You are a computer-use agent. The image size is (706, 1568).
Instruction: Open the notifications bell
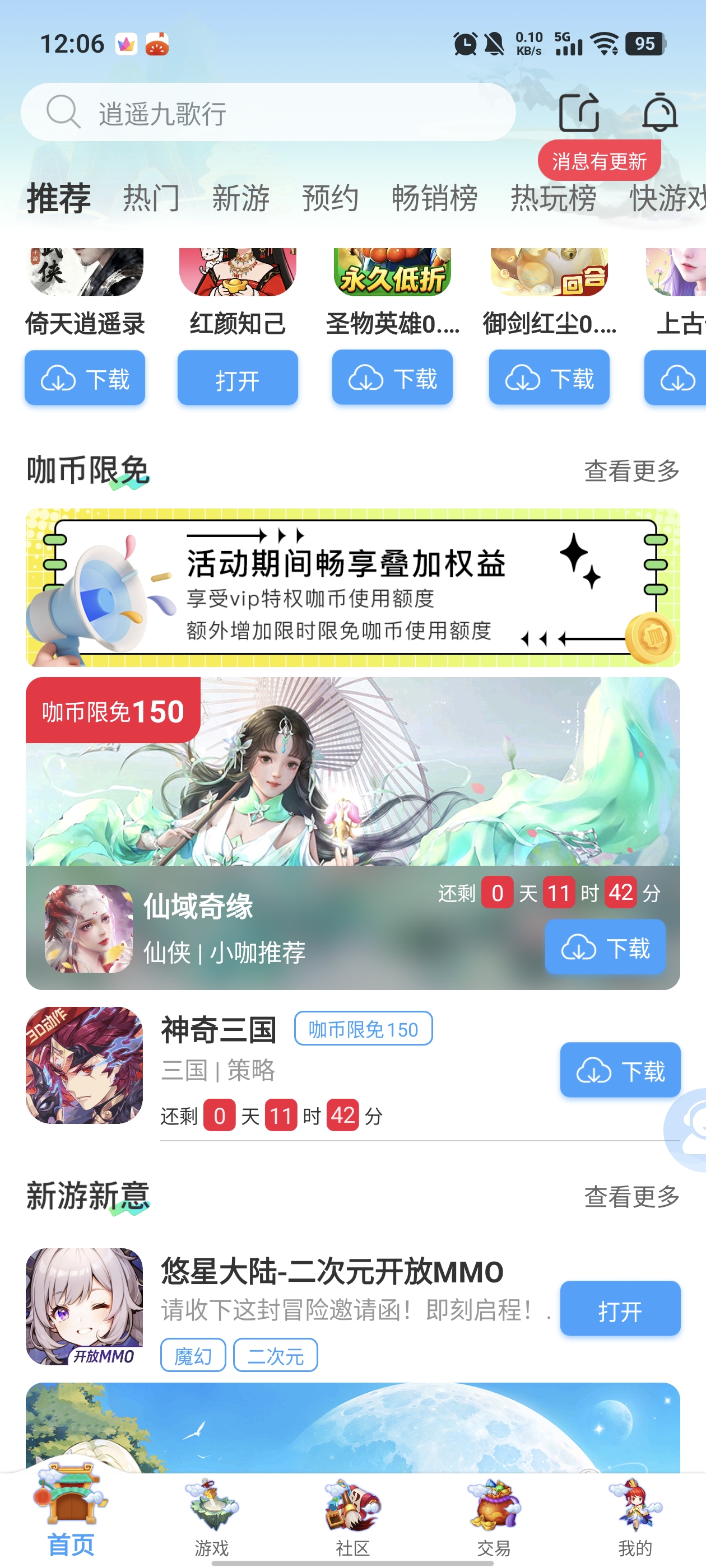click(x=659, y=113)
